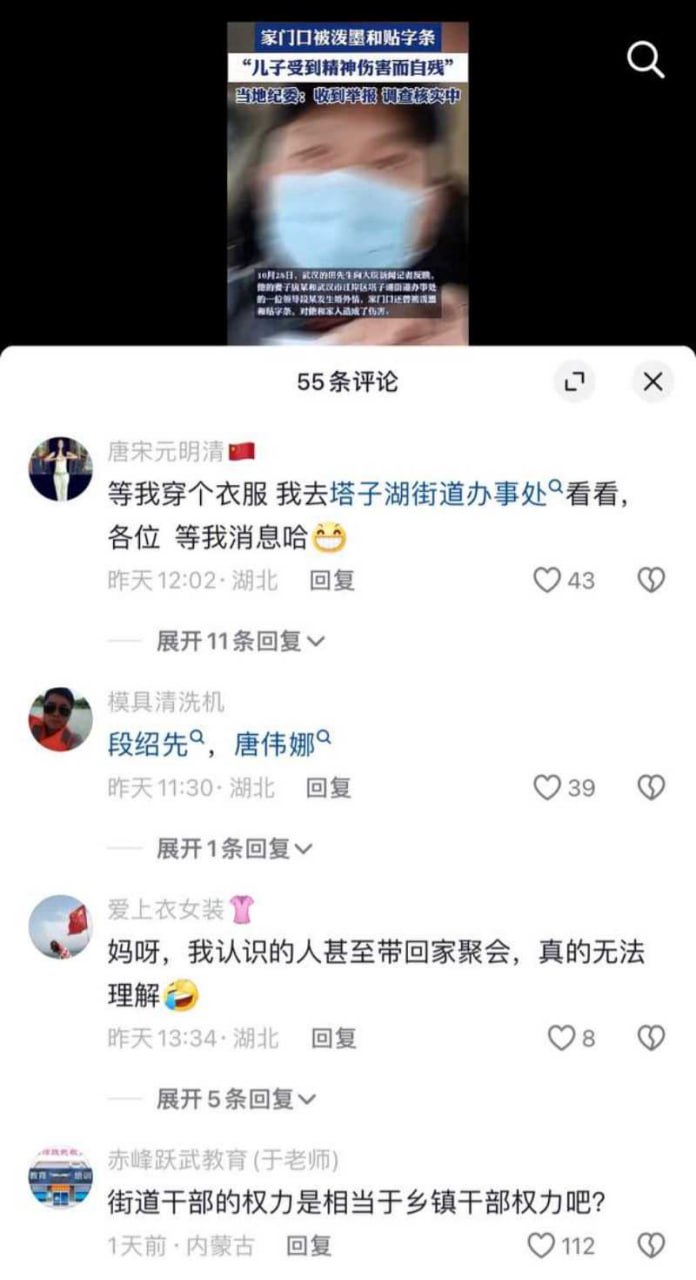The image size is (696, 1280).
Task: Close the comments panel
Action: (653, 381)
